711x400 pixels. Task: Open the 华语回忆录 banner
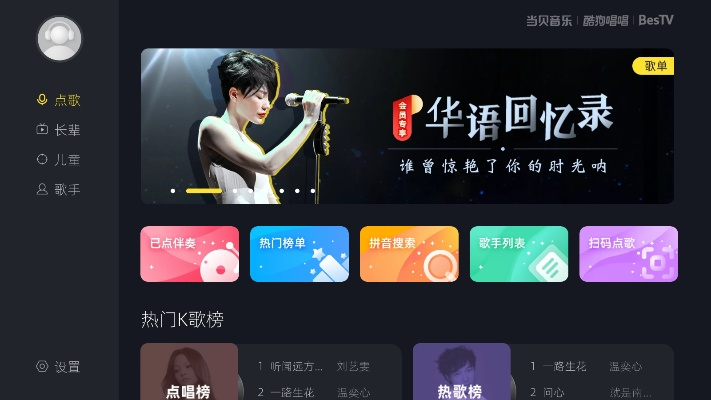coord(407,126)
